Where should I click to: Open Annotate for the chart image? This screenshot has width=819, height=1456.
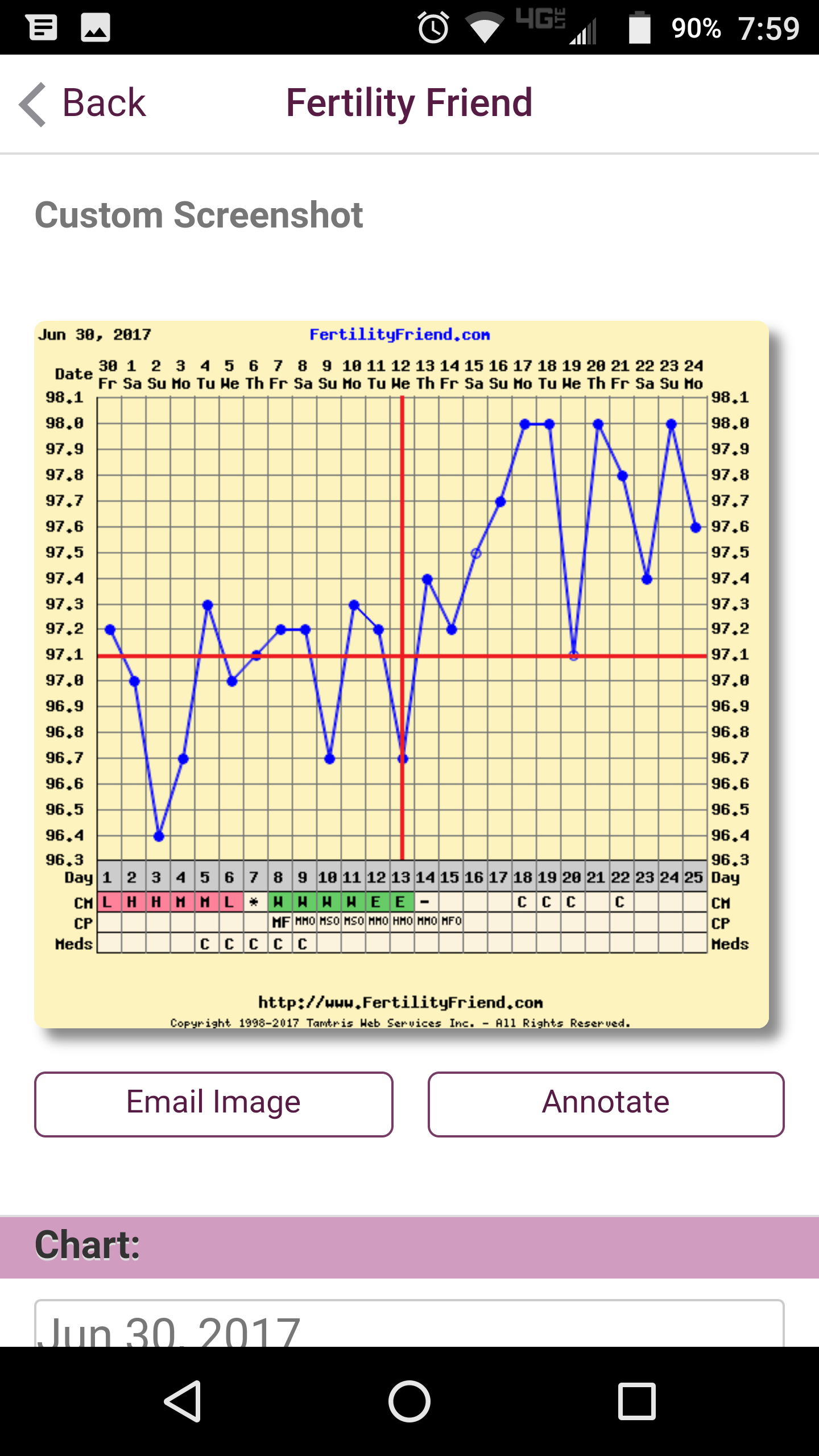(606, 1104)
